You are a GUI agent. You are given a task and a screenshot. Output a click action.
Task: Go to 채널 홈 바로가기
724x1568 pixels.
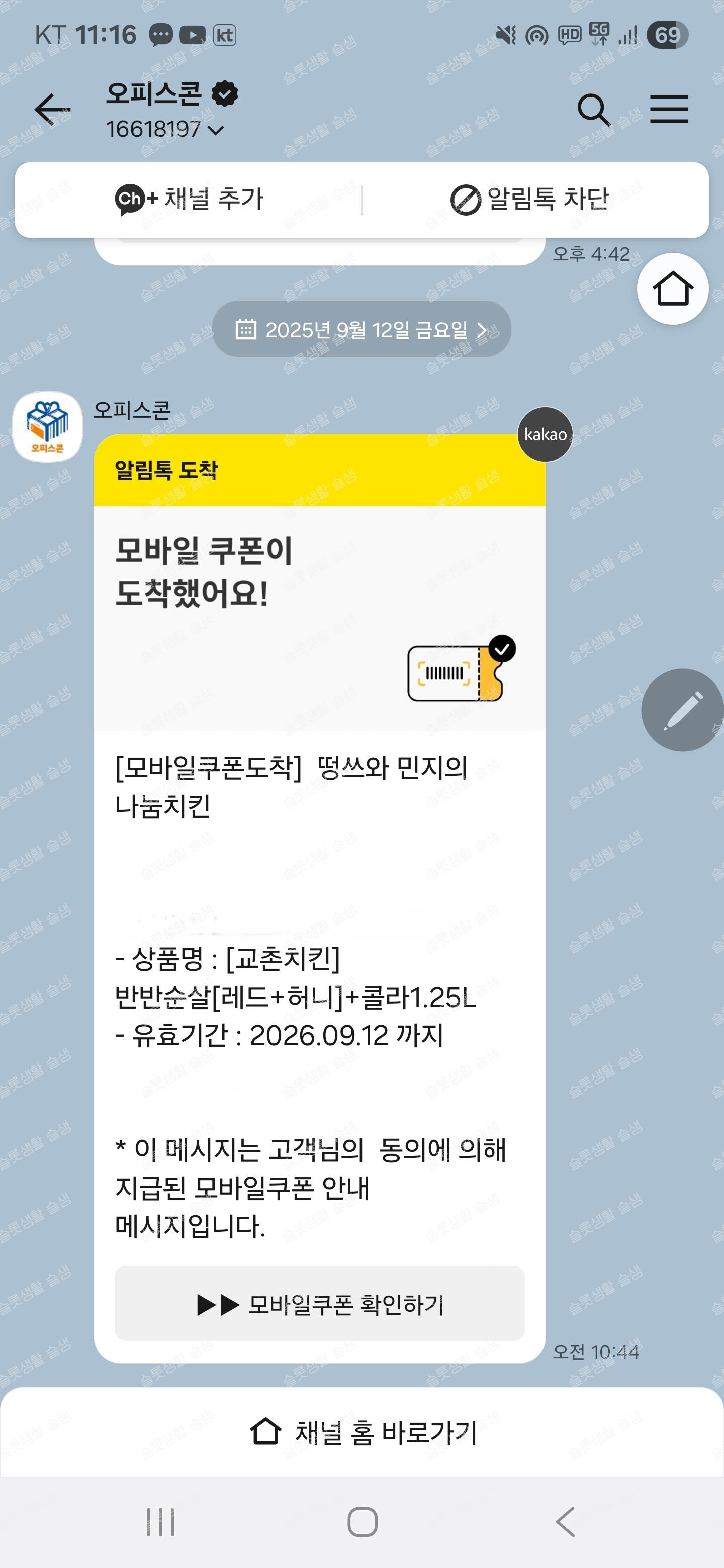[363, 1432]
